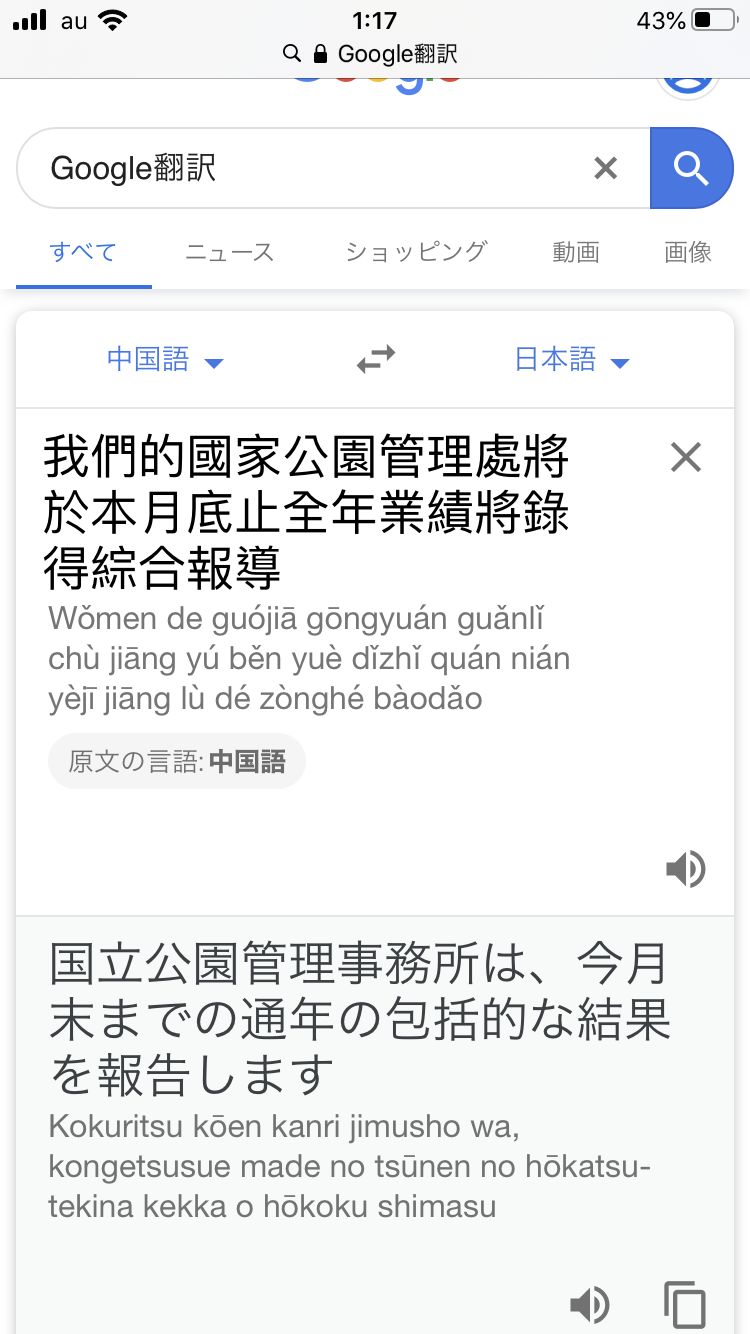Open the ショッピング tab
The height and width of the screenshot is (1334, 750).
(x=415, y=252)
